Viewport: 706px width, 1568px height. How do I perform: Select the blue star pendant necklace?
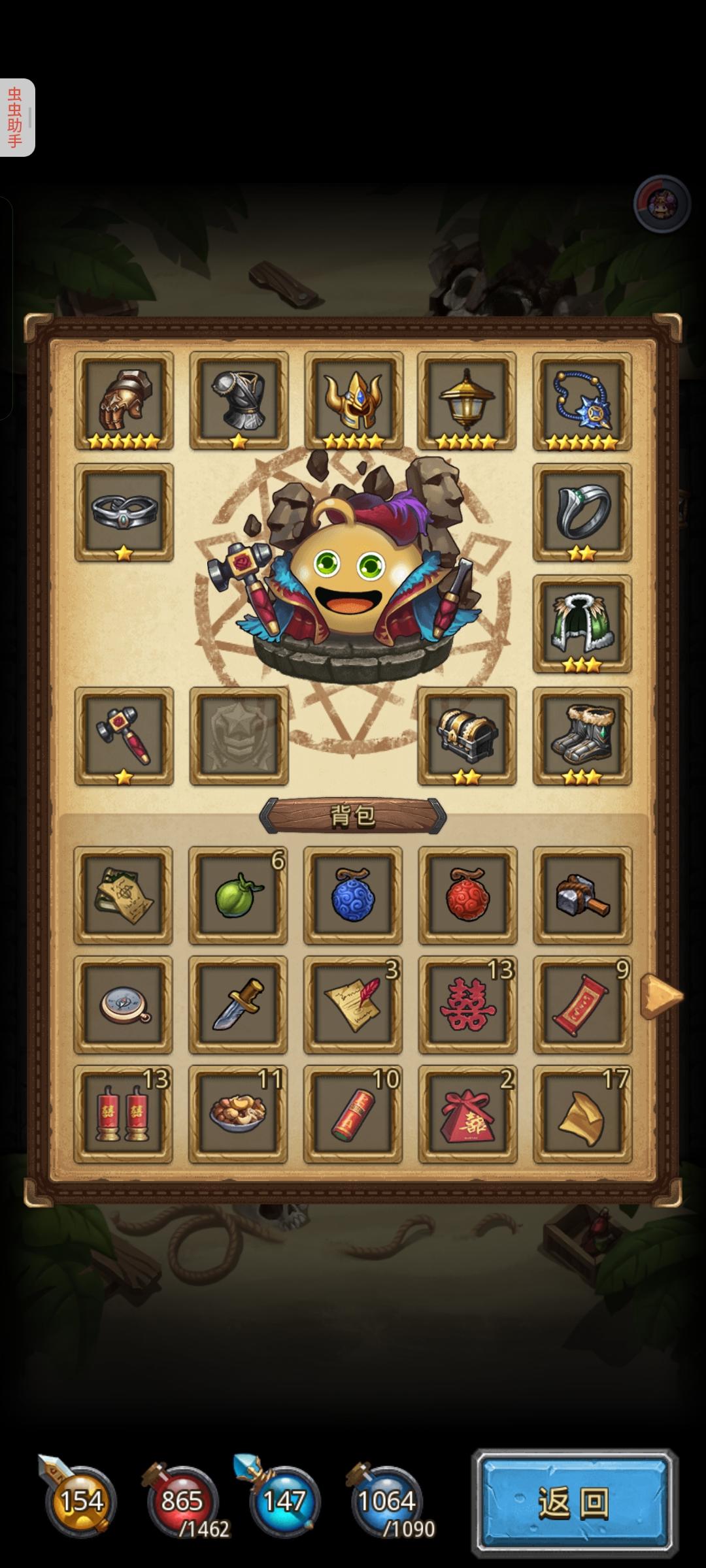click(x=582, y=400)
